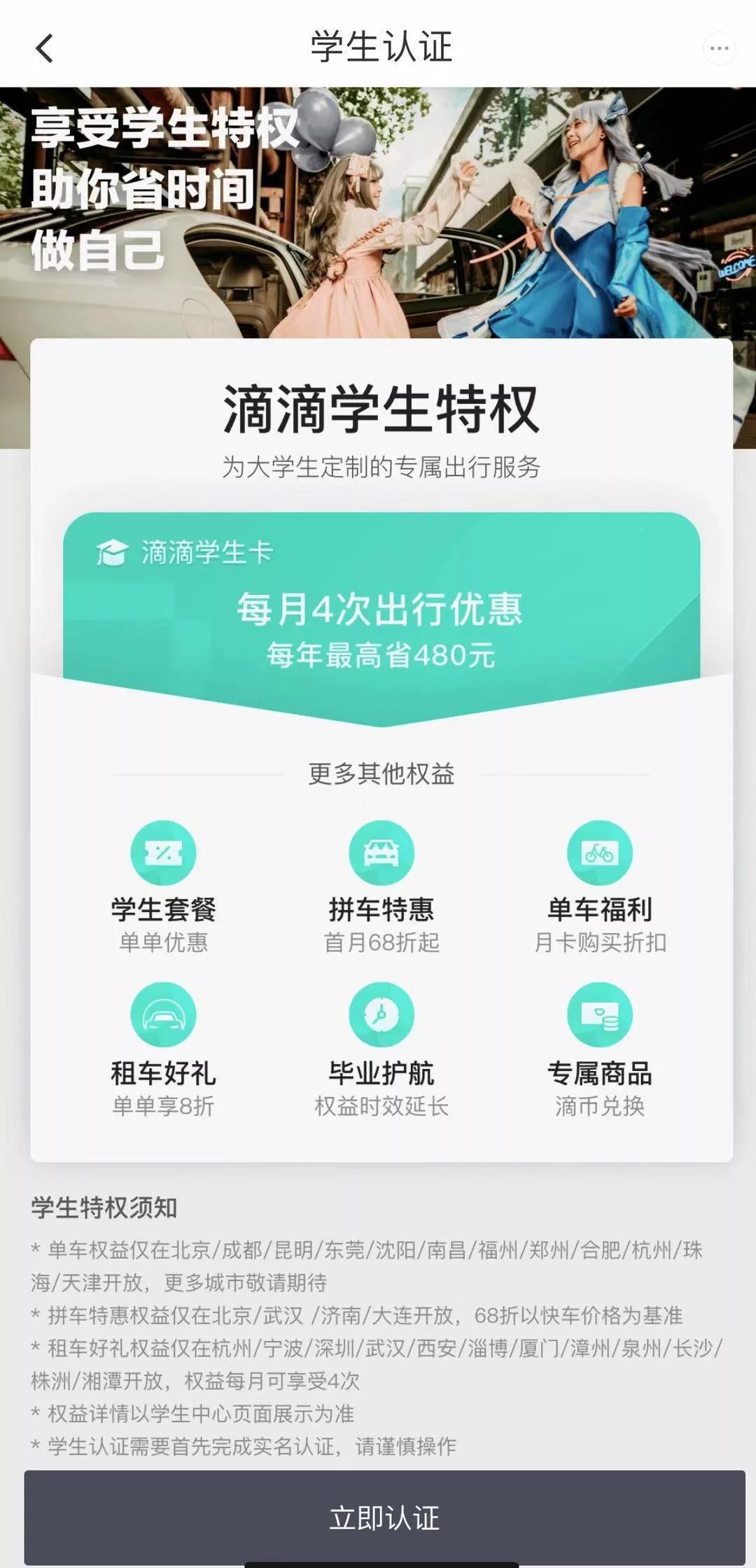Open the 专属商品 benefit

tap(600, 1049)
